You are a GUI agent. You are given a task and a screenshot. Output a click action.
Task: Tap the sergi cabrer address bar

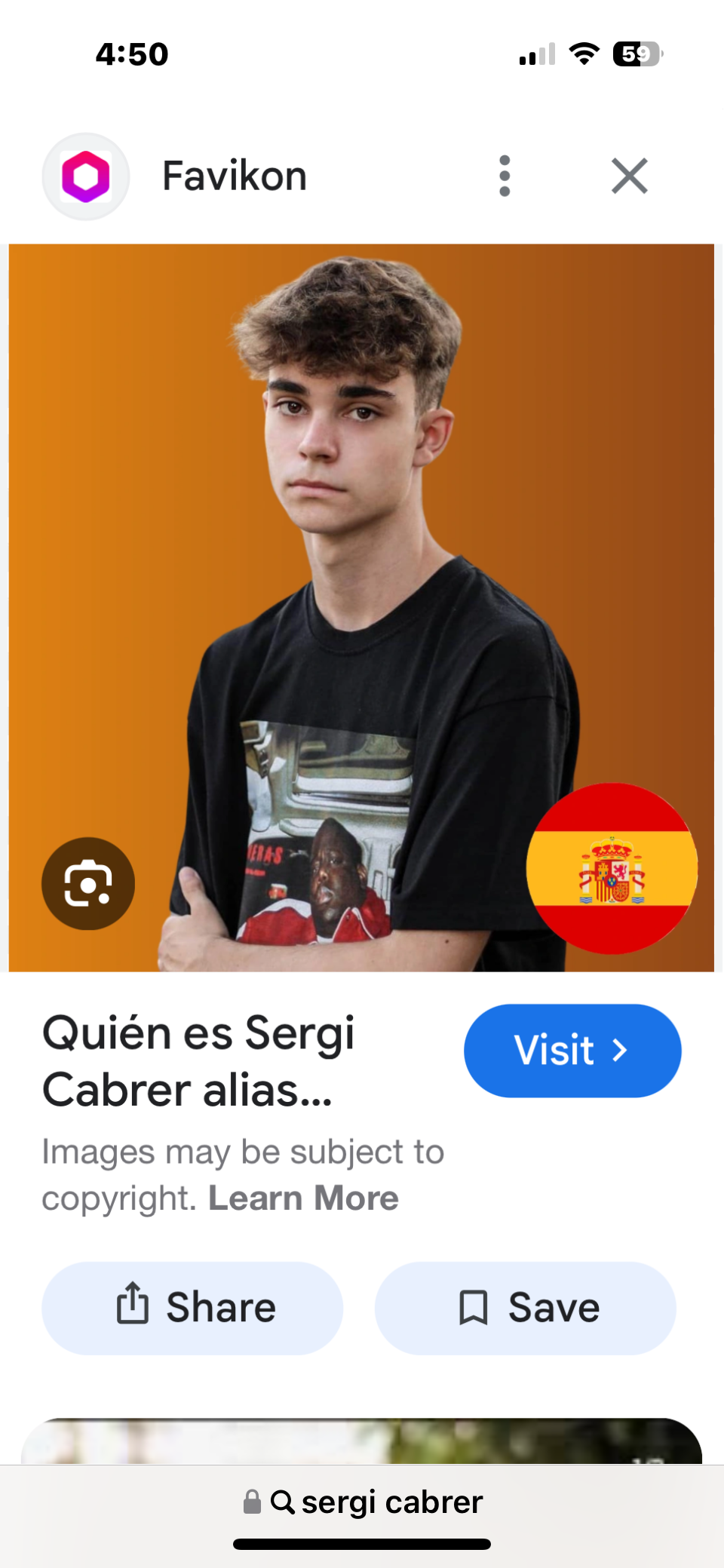(363, 1502)
